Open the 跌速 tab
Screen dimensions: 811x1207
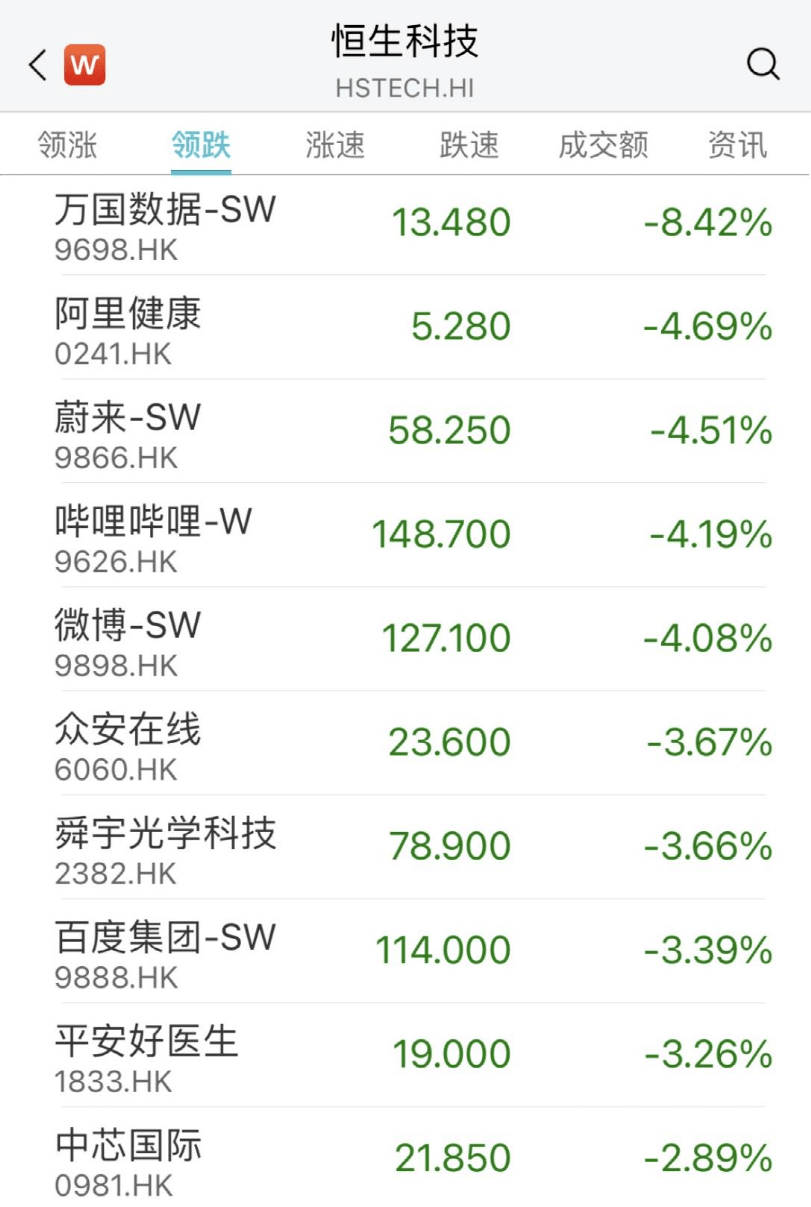[x=468, y=145]
